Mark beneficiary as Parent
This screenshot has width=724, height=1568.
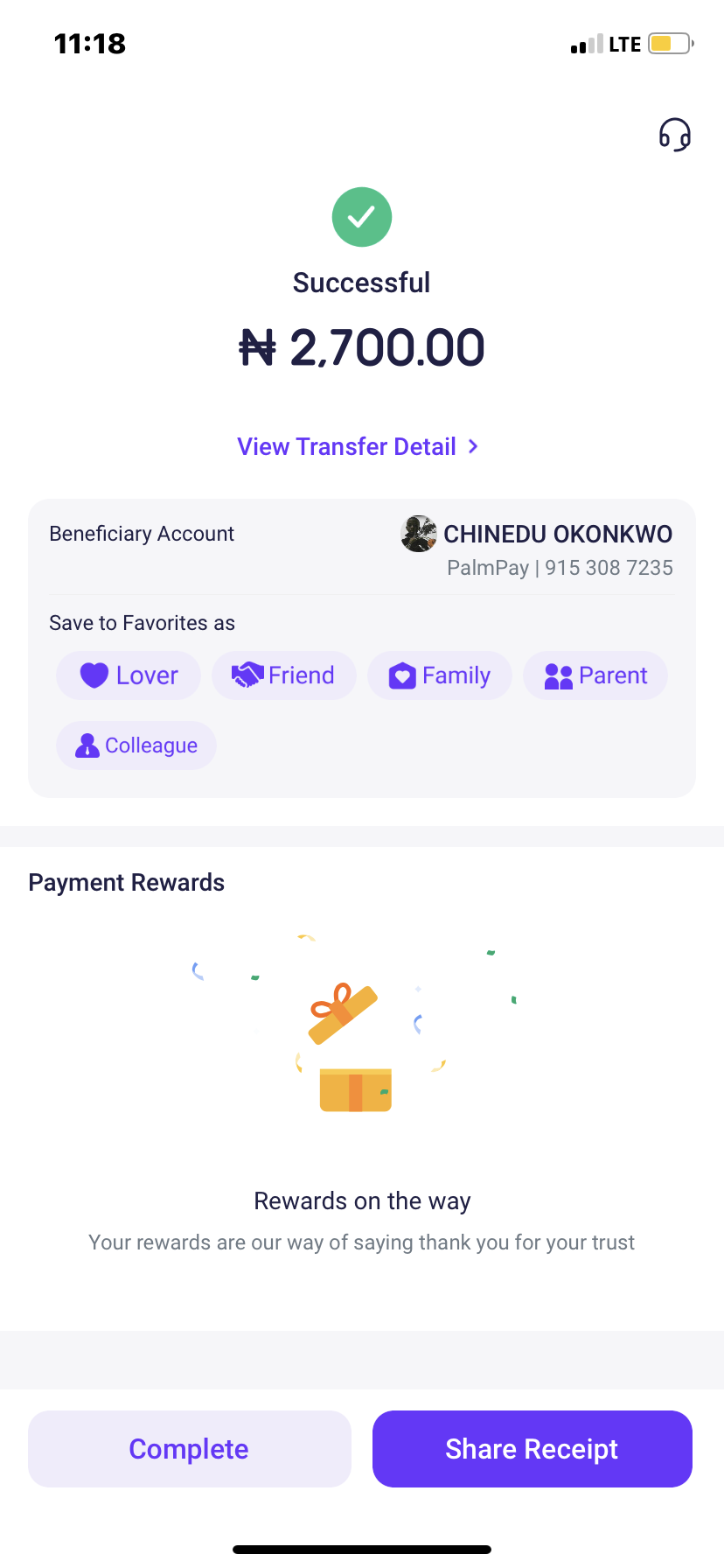pyautogui.click(x=595, y=675)
